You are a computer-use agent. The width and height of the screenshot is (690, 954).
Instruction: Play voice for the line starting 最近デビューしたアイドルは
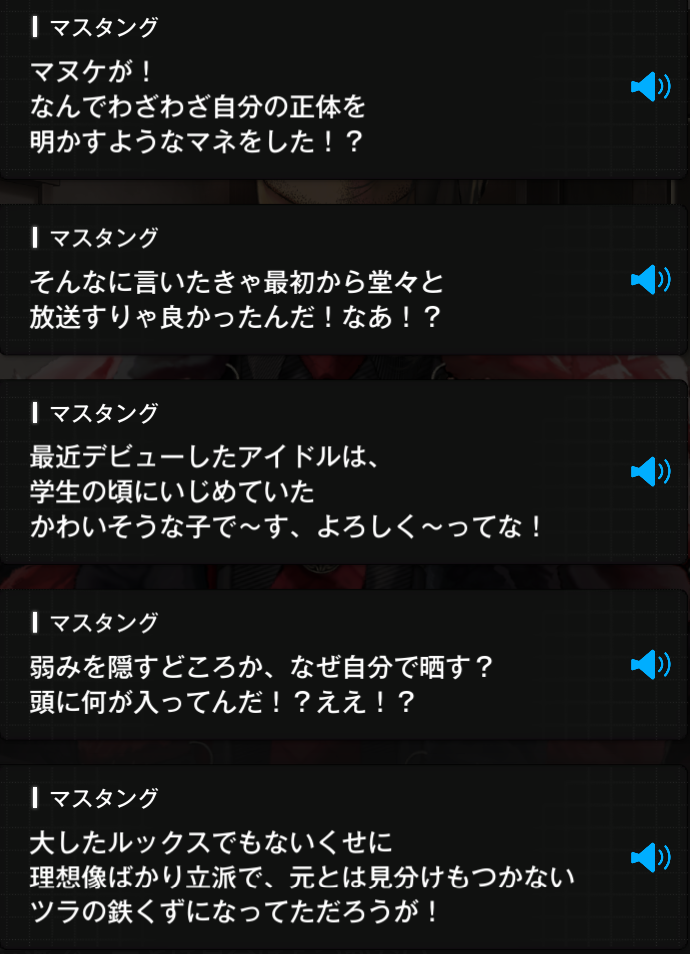click(649, 471)
